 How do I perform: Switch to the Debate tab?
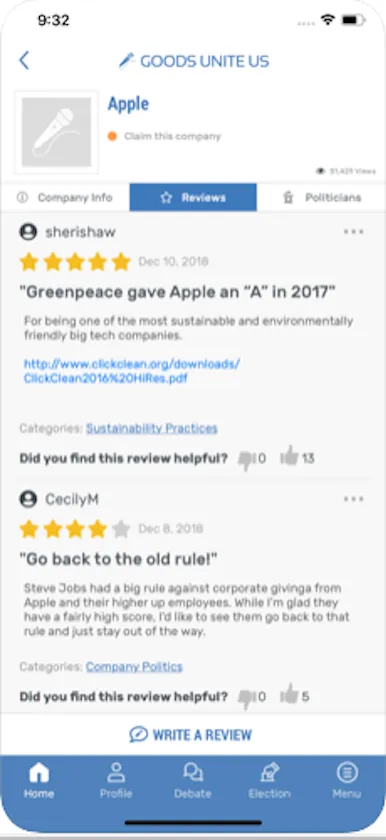click(193, 781)
